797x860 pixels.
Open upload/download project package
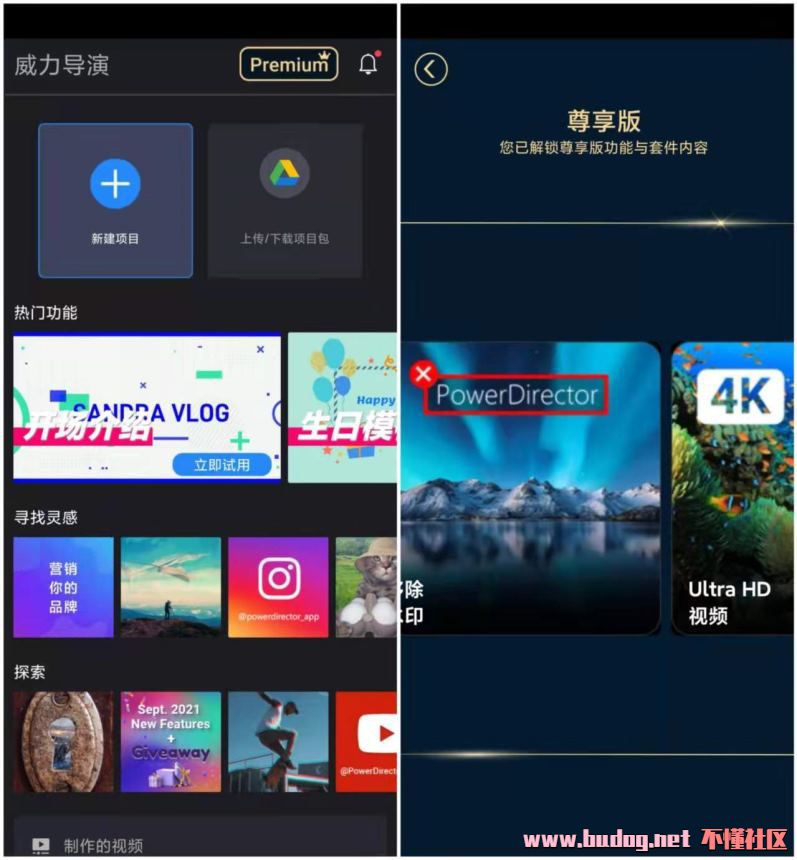tap(285, 200)
